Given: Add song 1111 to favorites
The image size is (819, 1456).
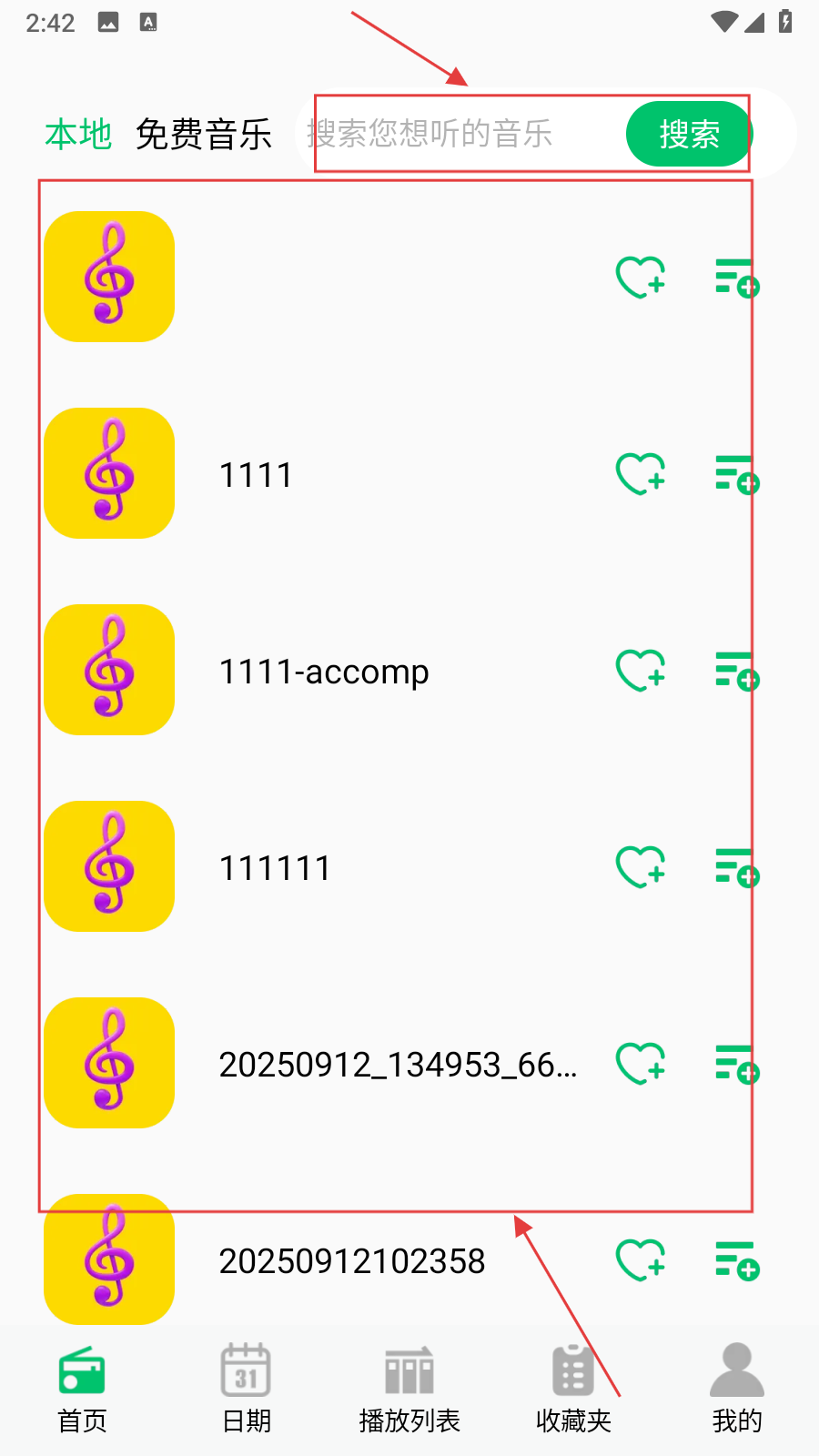Looking at the screenshot, I should click(x=641, y=474).
